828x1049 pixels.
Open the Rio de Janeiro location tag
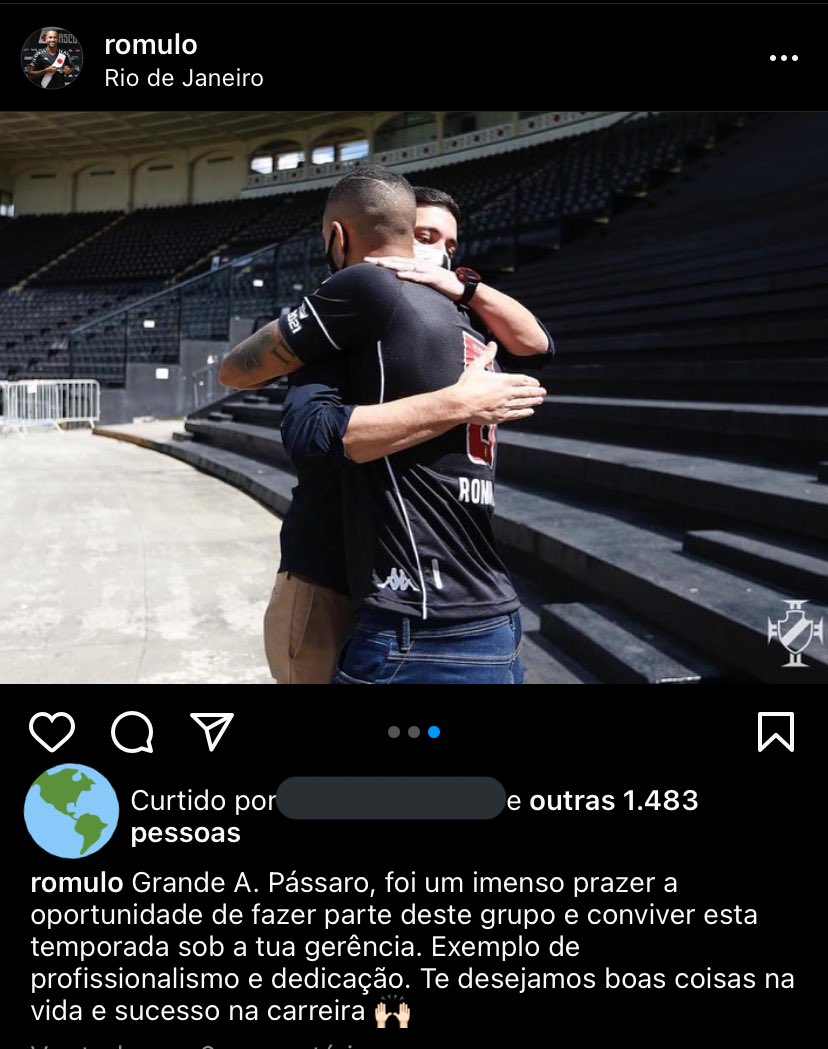tap(183, 78)
